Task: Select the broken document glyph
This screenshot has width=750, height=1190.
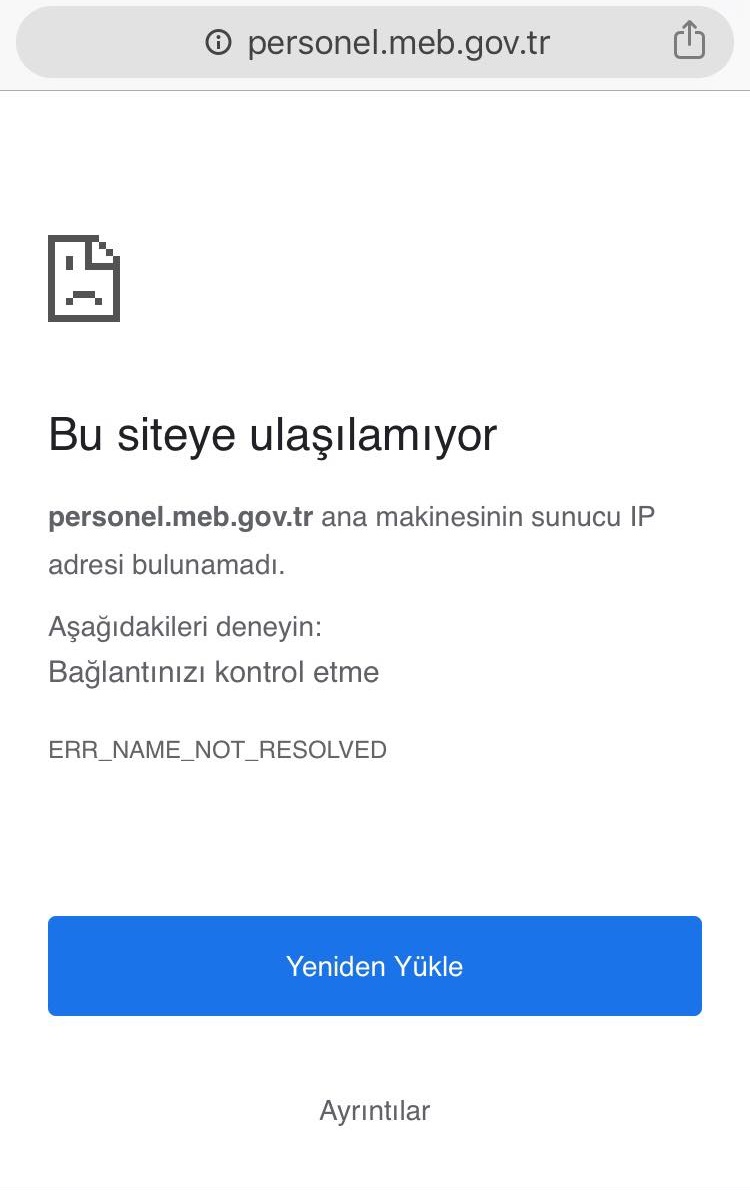Action: [x=83, y=278]
